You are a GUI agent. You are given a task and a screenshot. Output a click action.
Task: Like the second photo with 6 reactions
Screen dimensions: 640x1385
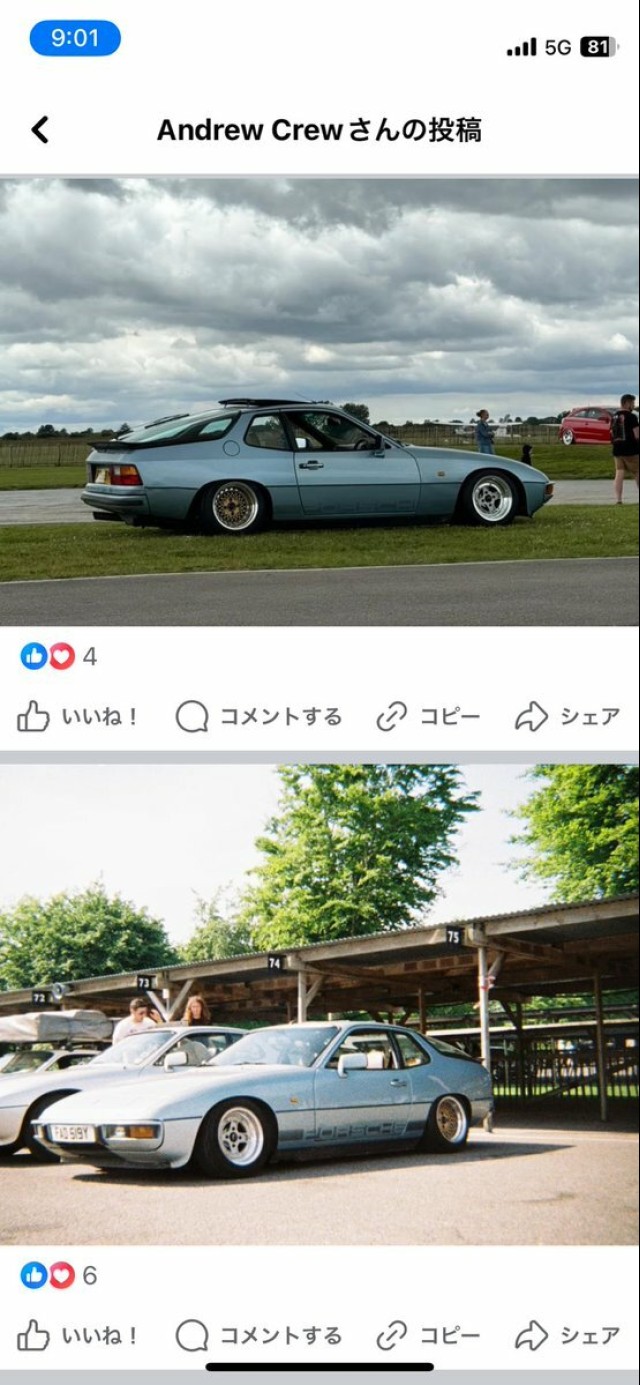coord(78,1335)
